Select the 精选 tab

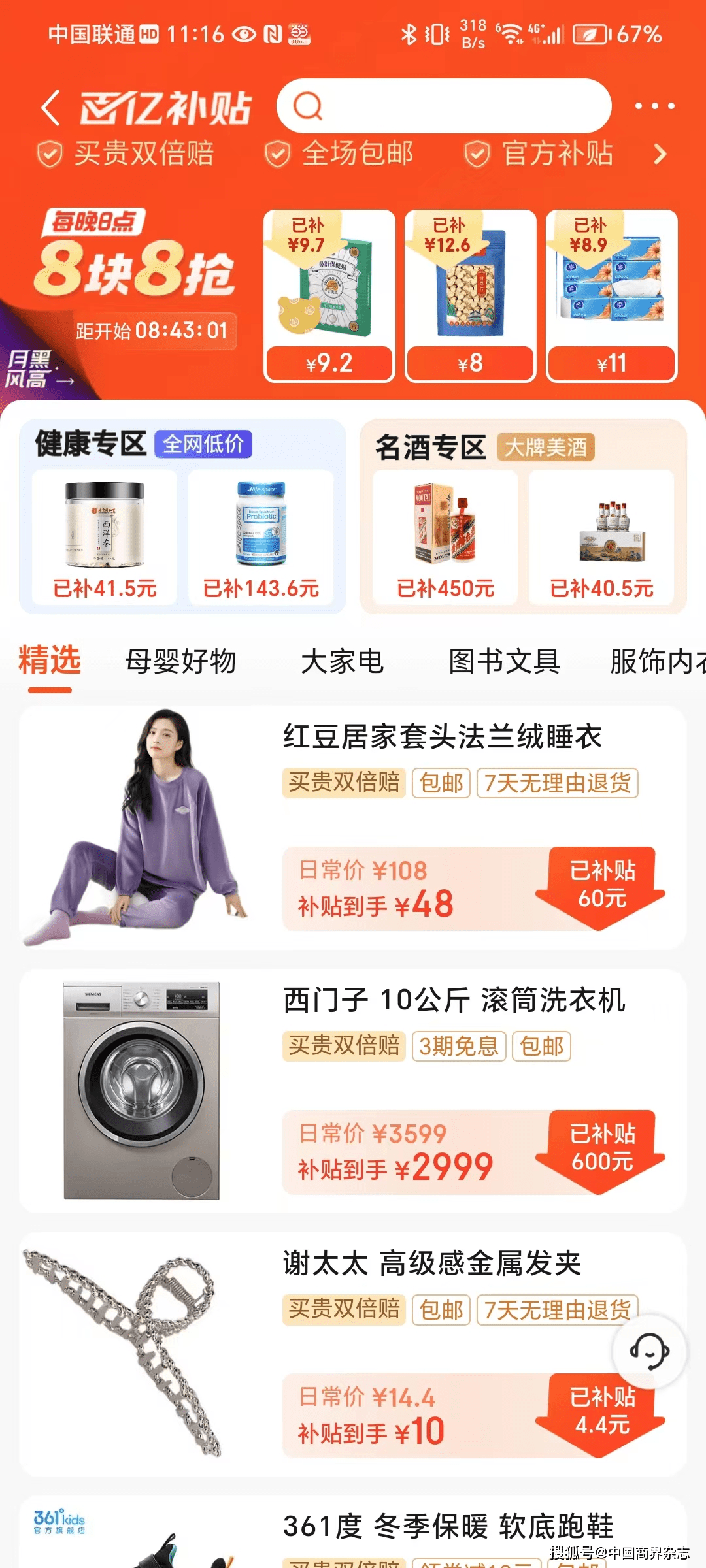tap(50, 661)
